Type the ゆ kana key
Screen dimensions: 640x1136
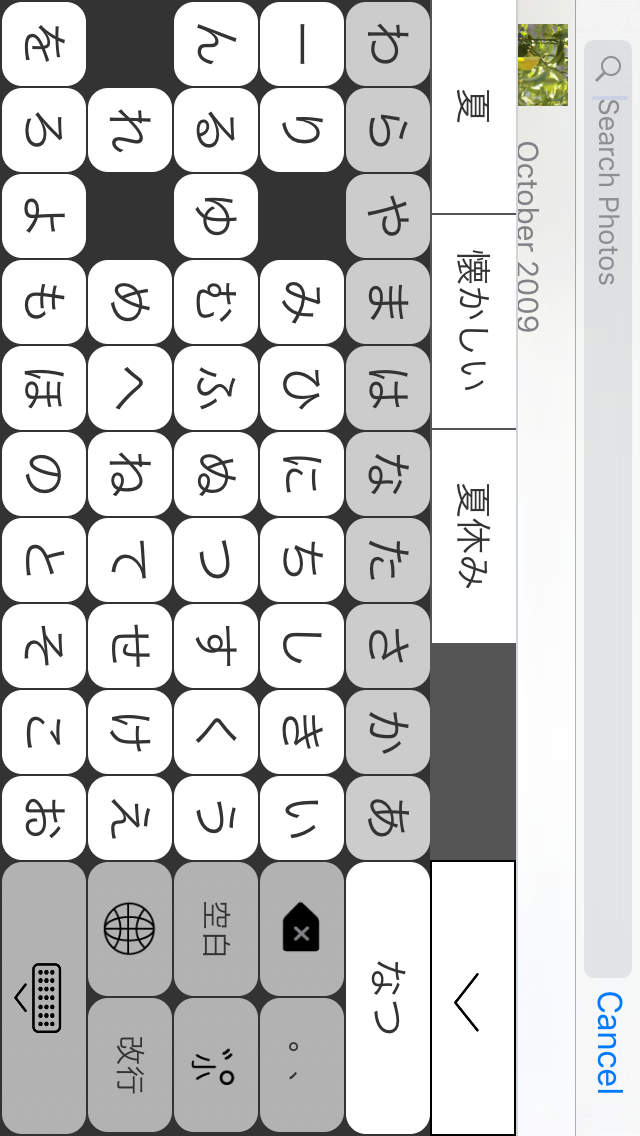pyautogui.click(x=216, y=216)
